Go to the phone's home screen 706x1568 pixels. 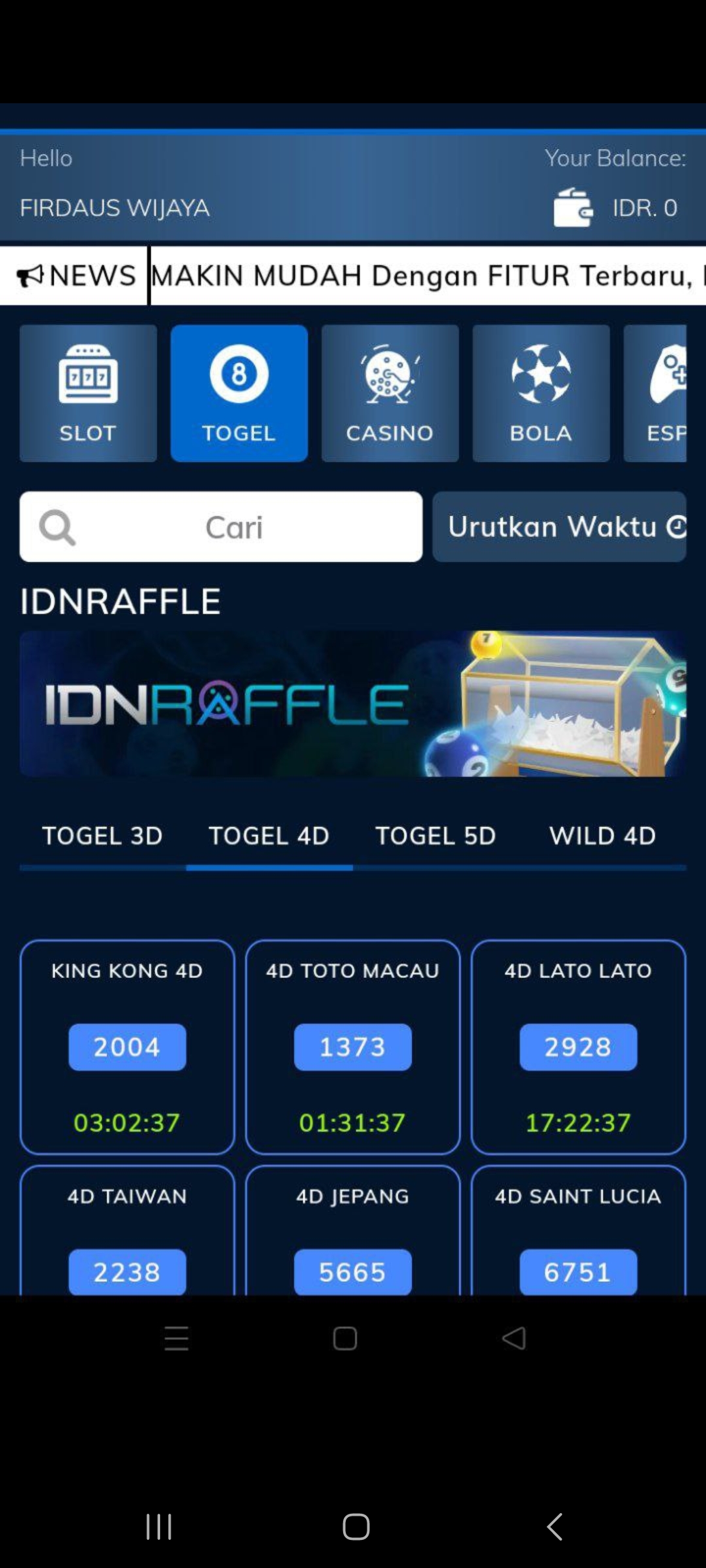tap(356, 1527)
